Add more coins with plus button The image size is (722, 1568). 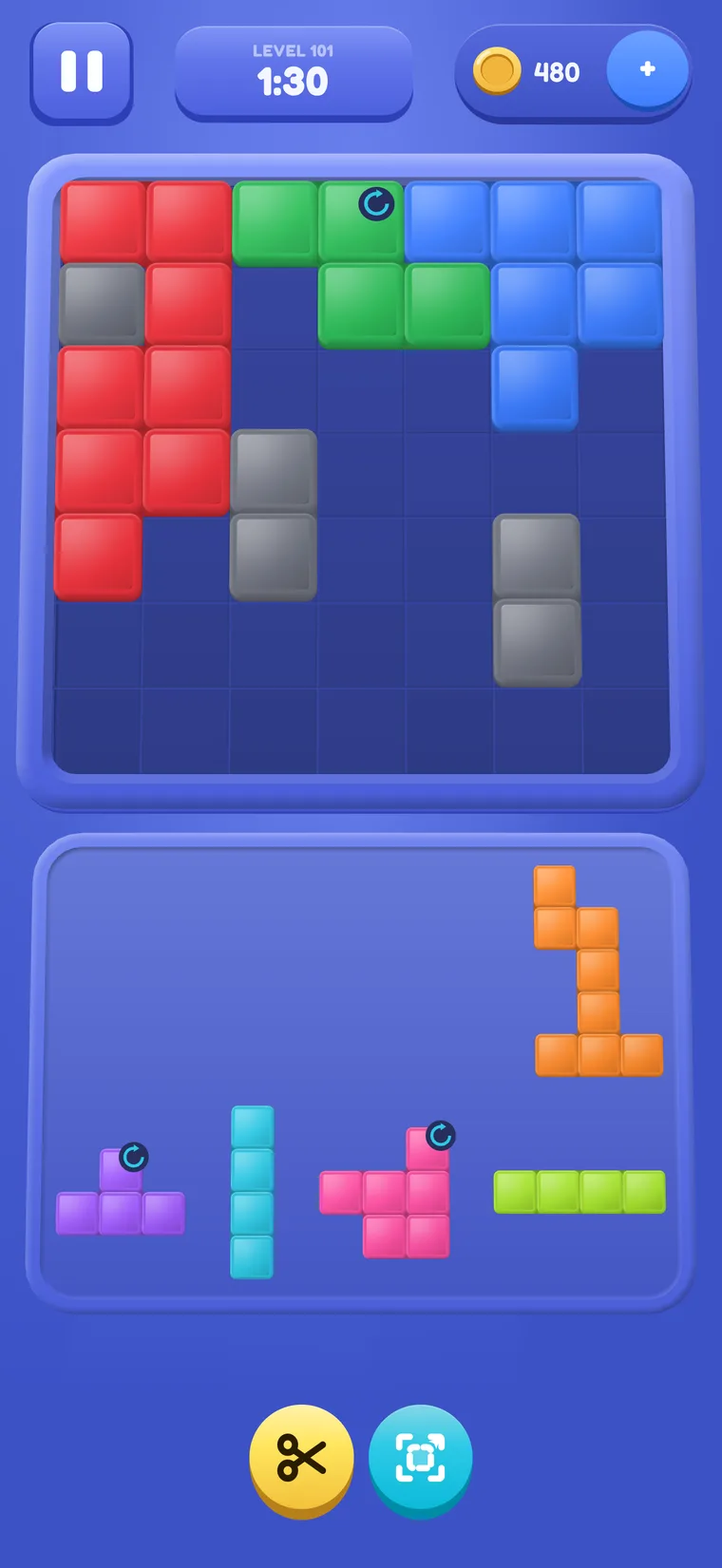click(x=648, y=70)
